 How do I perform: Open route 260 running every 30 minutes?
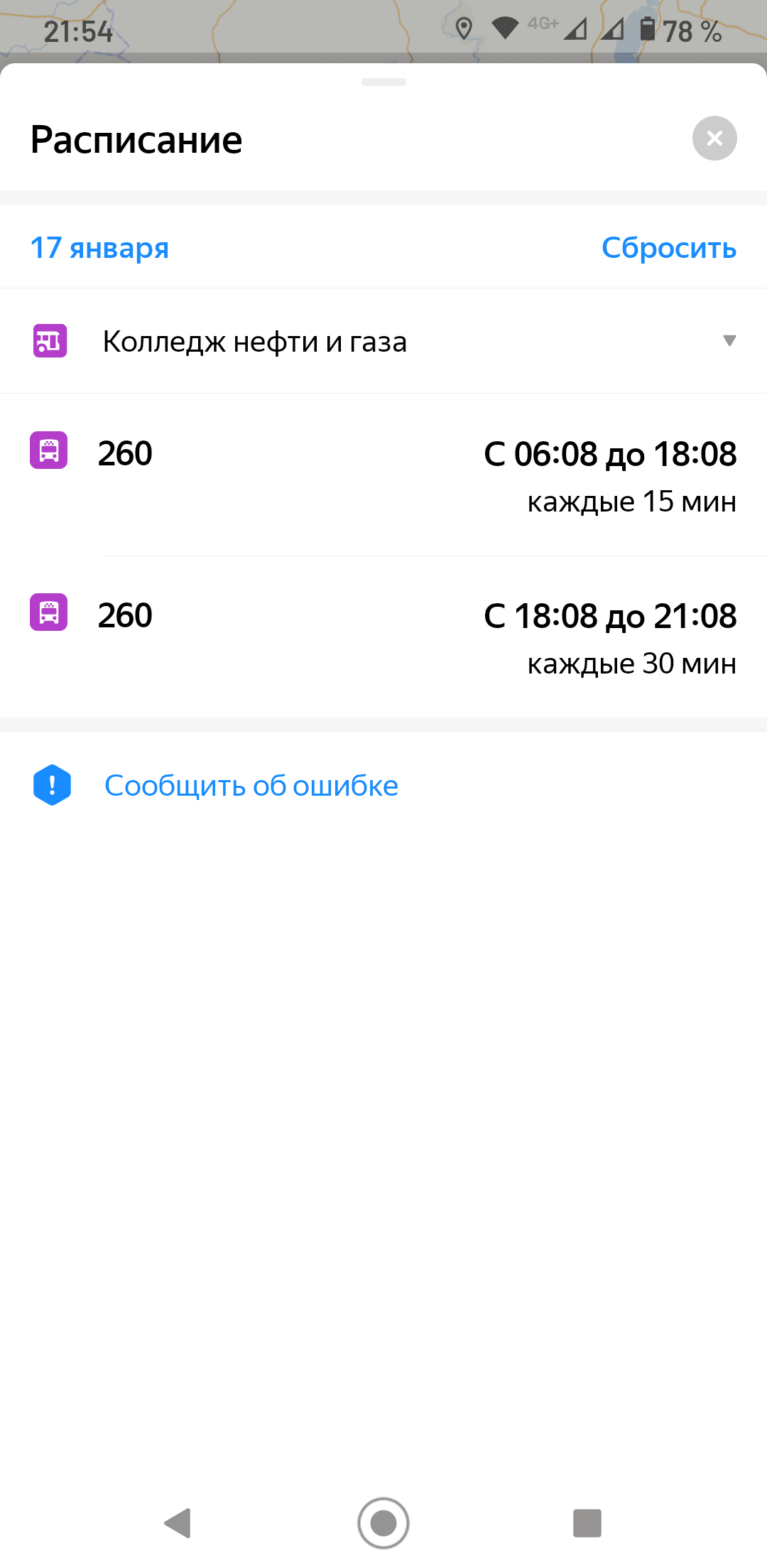coord(383,637)
